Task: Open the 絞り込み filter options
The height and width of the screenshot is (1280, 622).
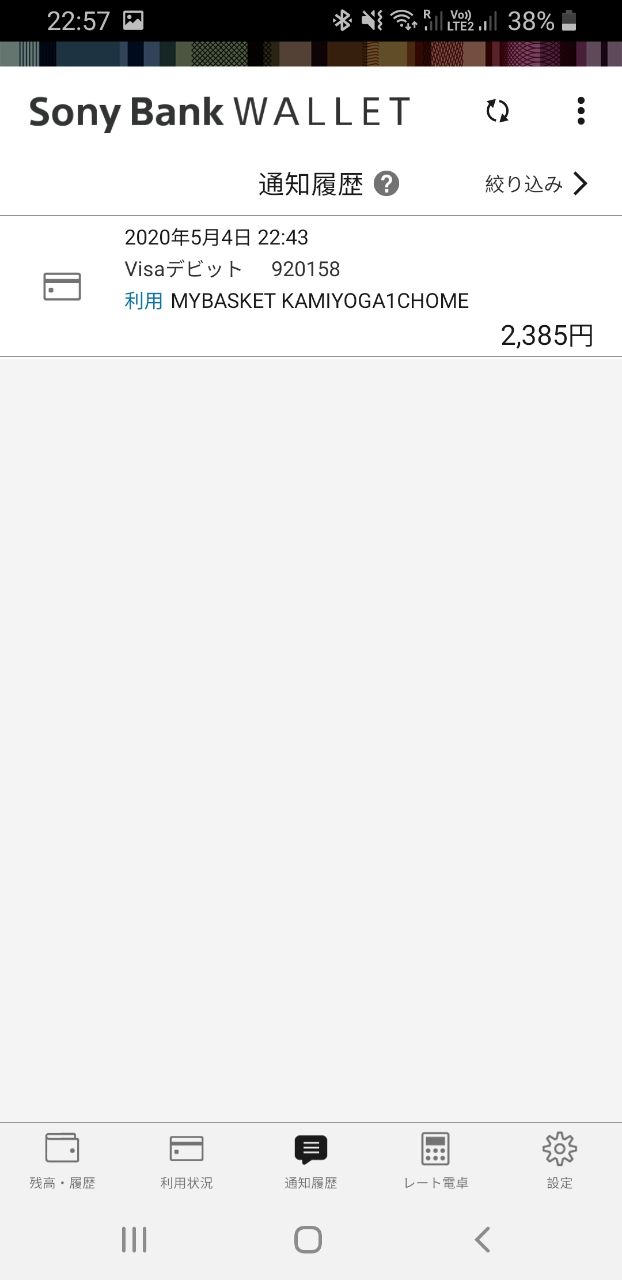Action: [536, 184]
